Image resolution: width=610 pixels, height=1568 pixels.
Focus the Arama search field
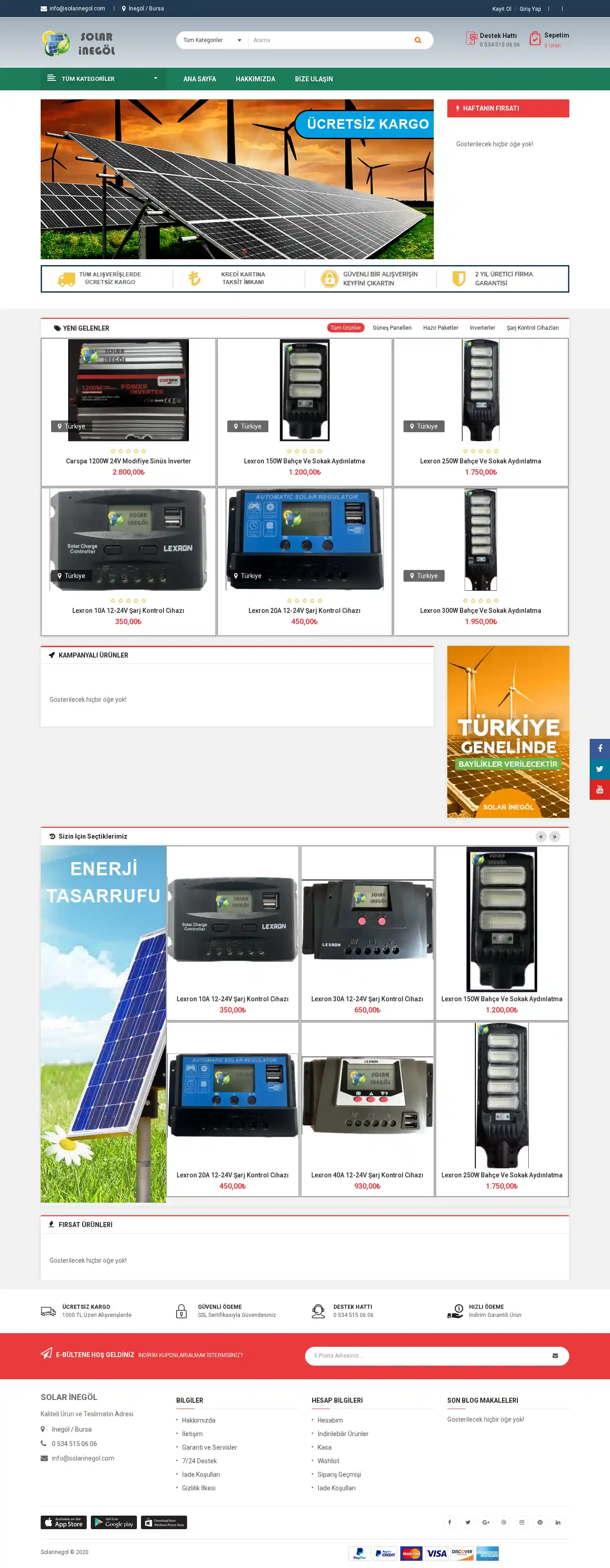329,40
